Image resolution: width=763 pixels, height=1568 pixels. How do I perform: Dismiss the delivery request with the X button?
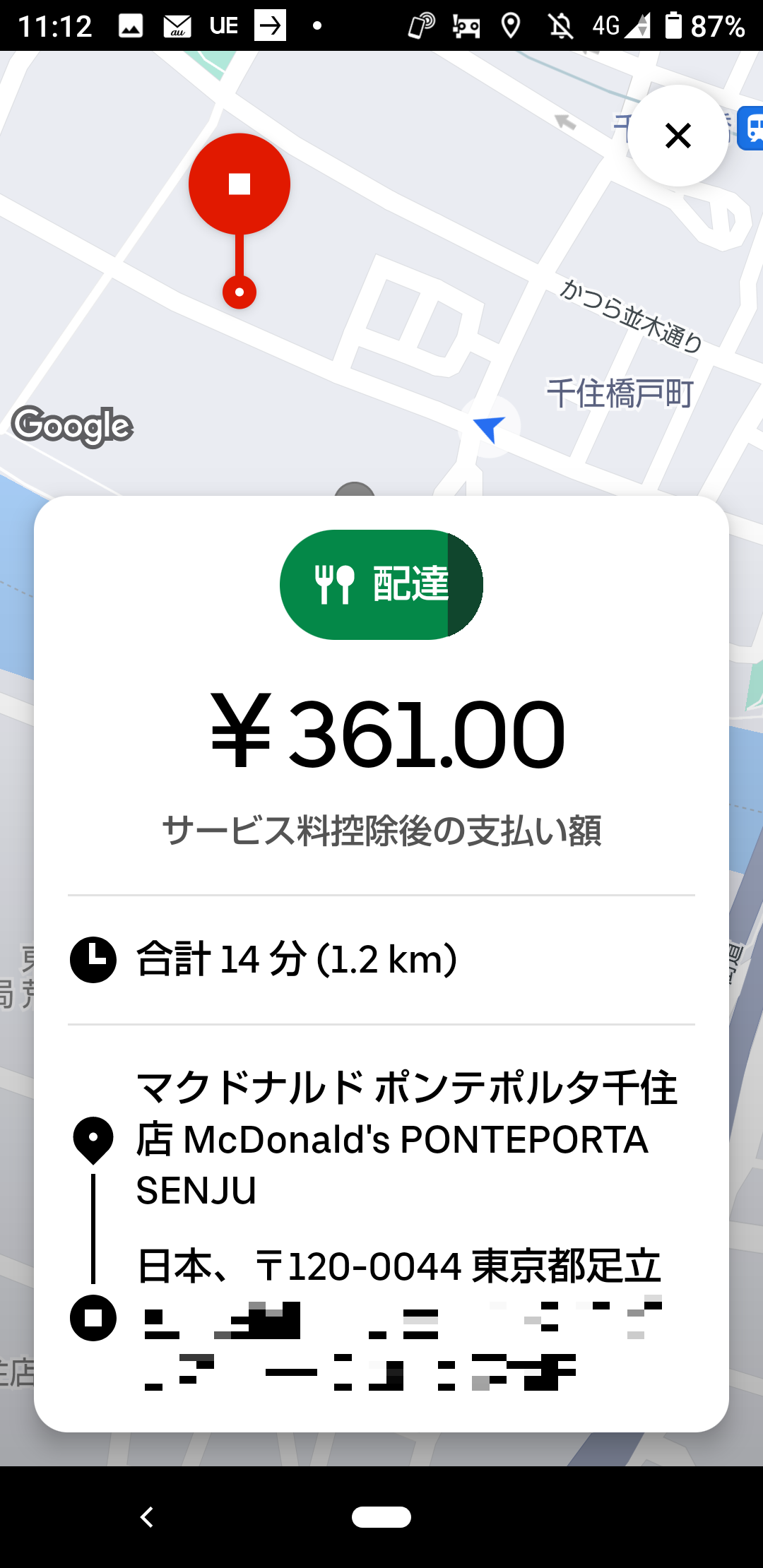(678, 136)
